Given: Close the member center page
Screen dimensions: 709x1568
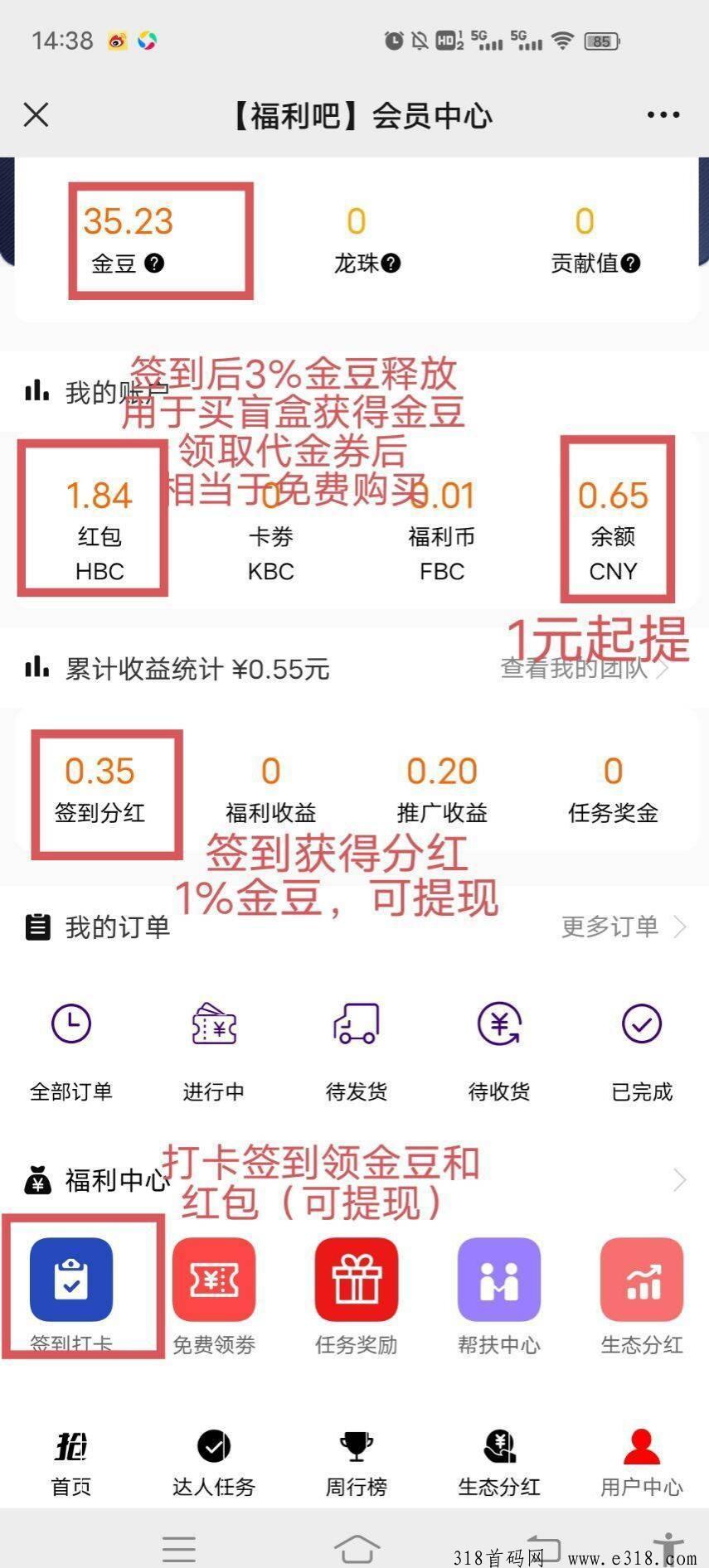Looking at the screenshot, I should [36, 114].
